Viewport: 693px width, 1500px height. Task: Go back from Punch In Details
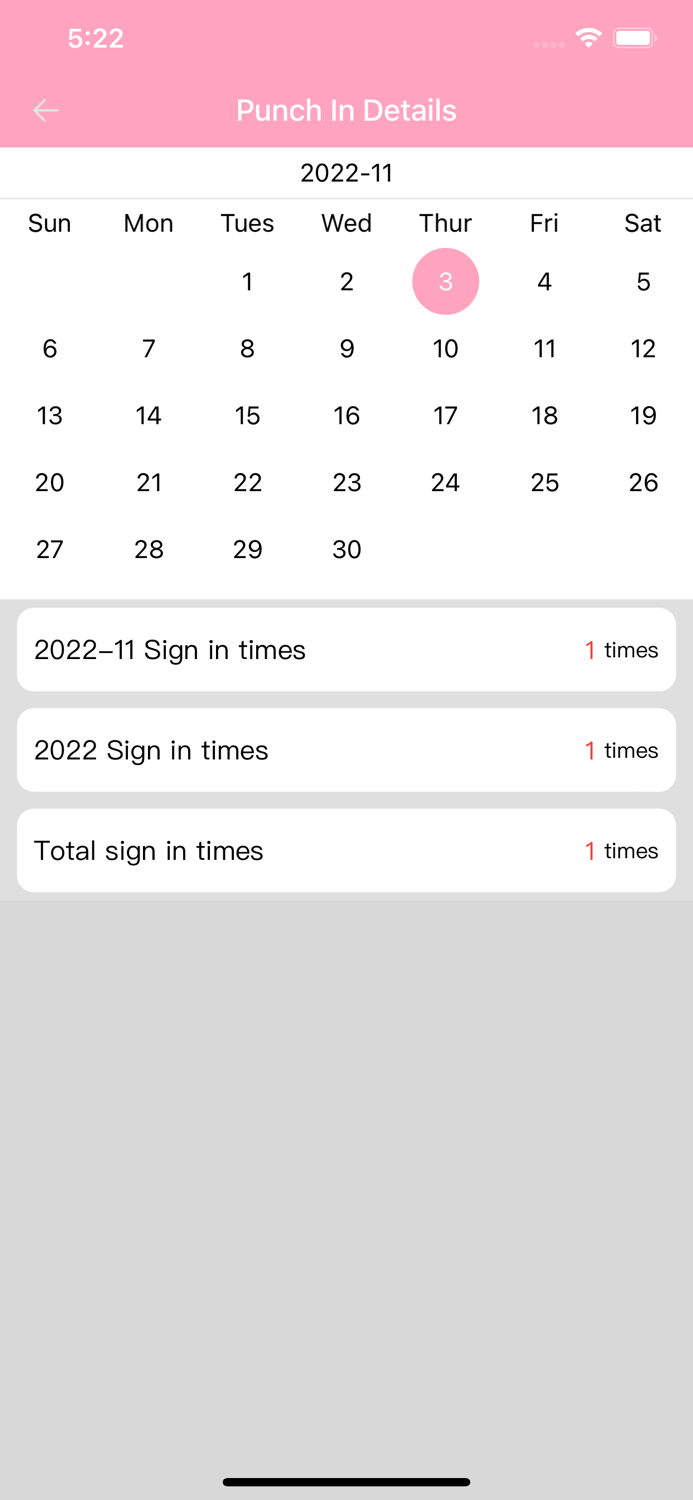46,110
